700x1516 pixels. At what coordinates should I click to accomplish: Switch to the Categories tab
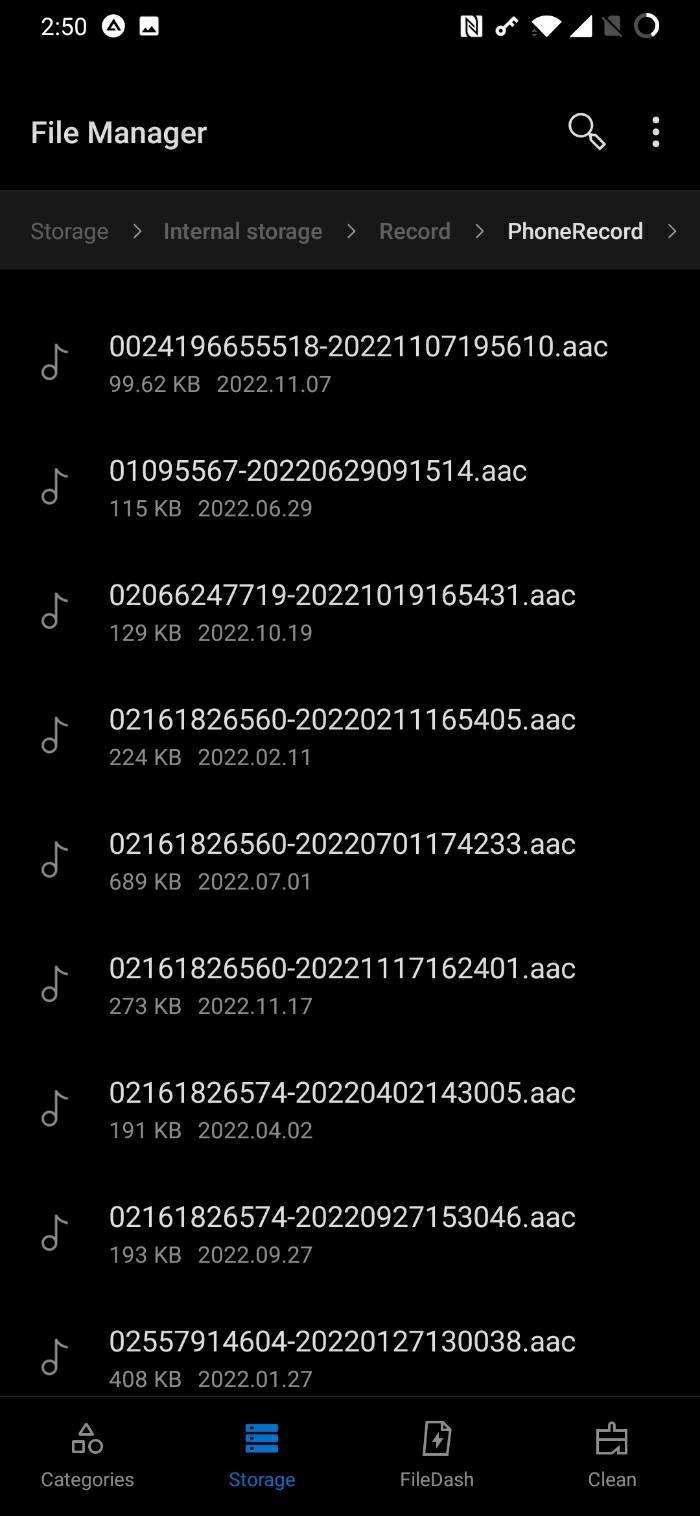(87, 1456)
